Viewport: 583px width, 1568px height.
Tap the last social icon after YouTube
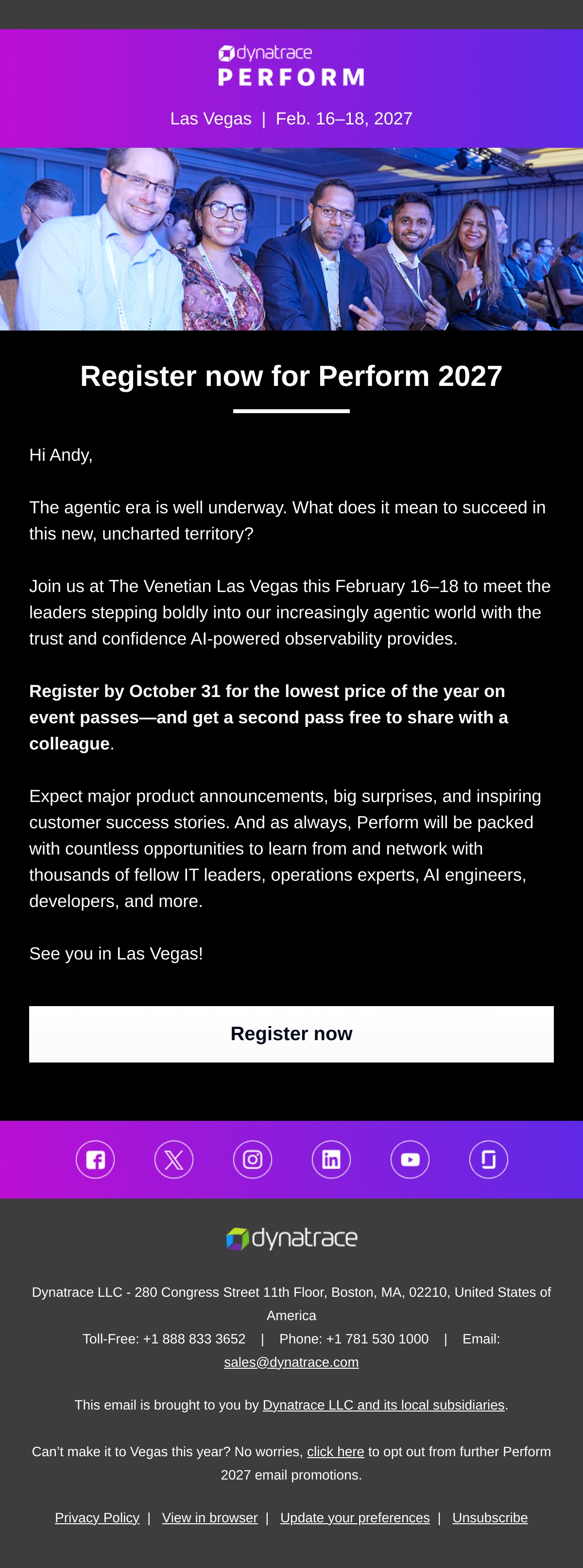point(489,1160)
